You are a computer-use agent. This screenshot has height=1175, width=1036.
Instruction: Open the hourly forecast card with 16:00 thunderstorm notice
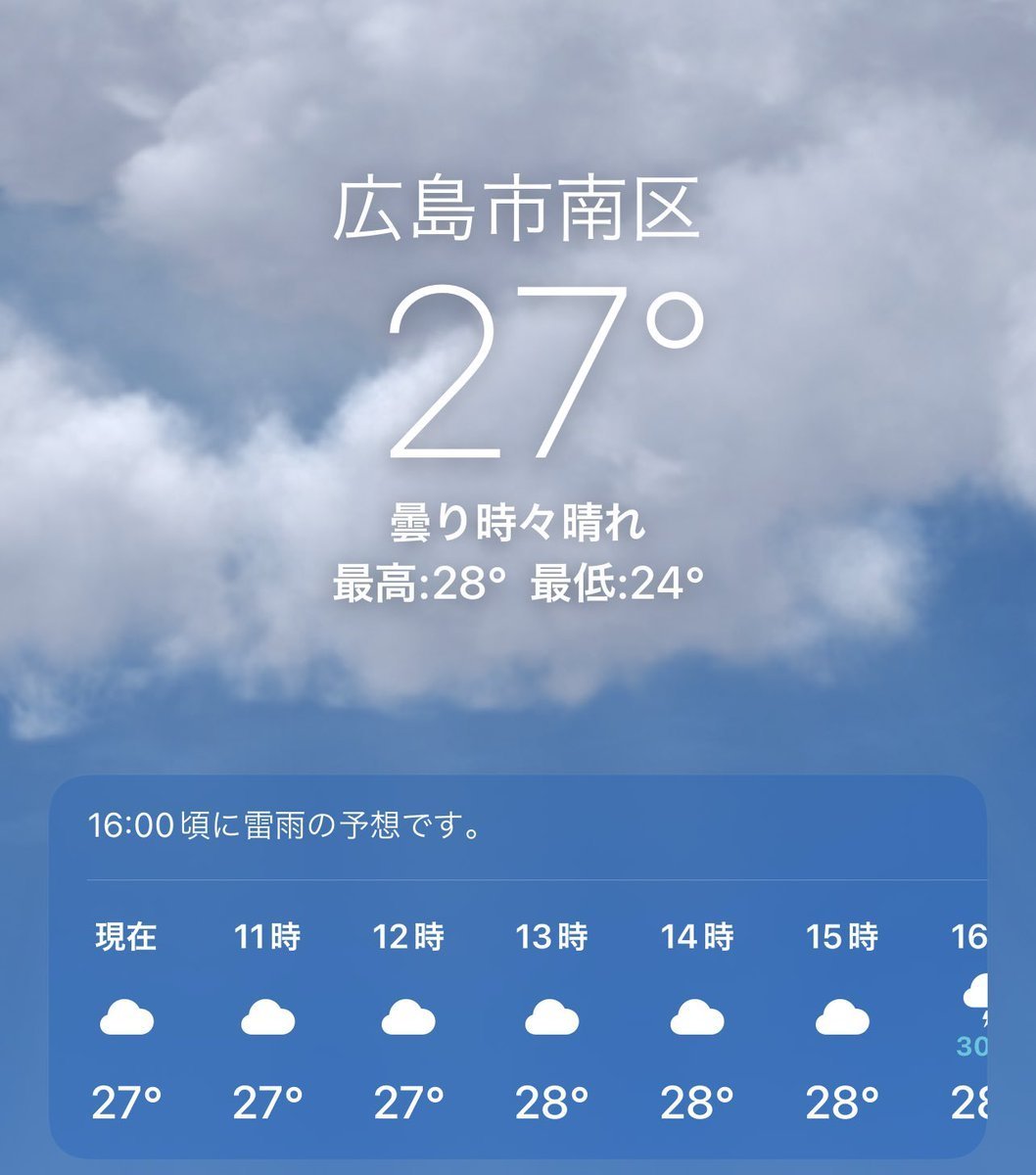coord(284,827)
